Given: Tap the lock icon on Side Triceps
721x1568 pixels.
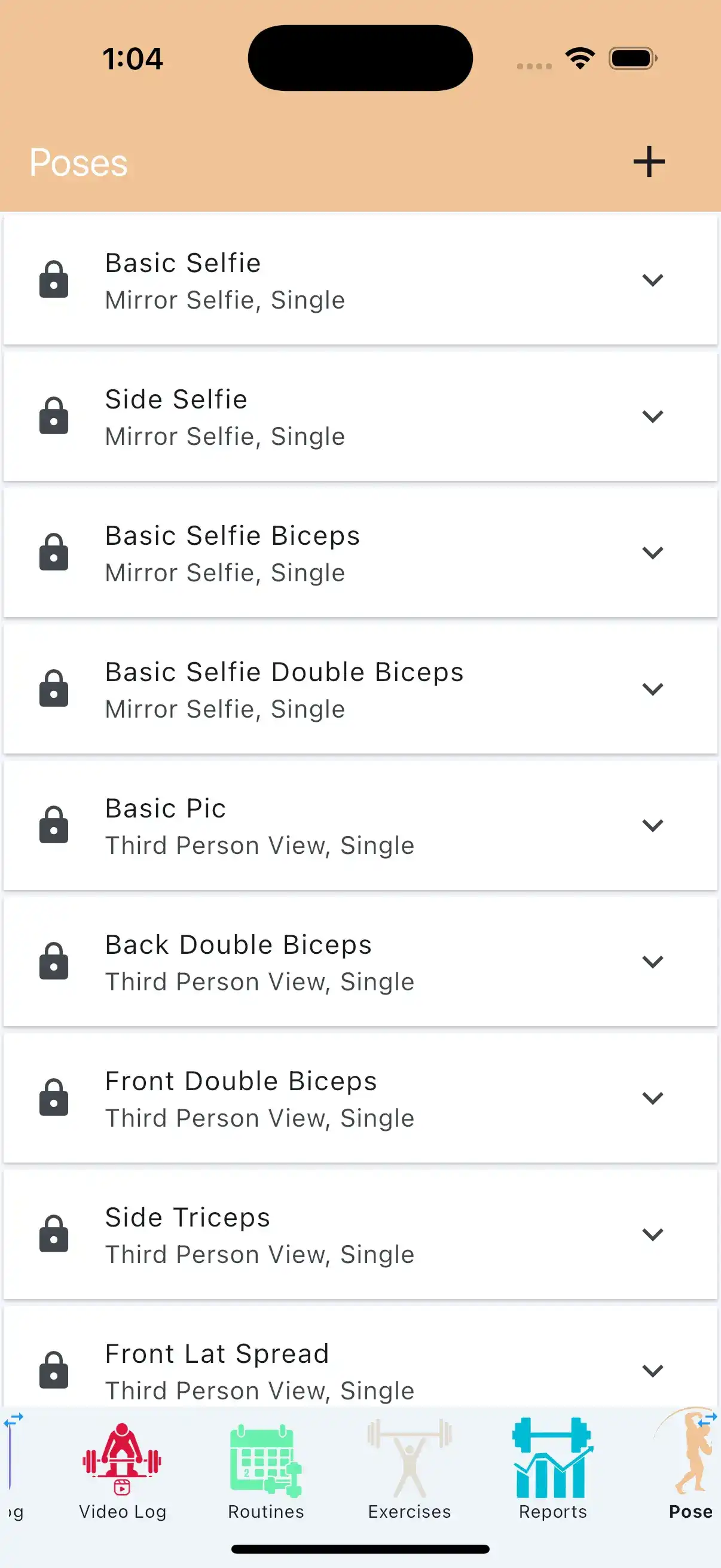Looking at the screenshot, I should pos(54,1234).
